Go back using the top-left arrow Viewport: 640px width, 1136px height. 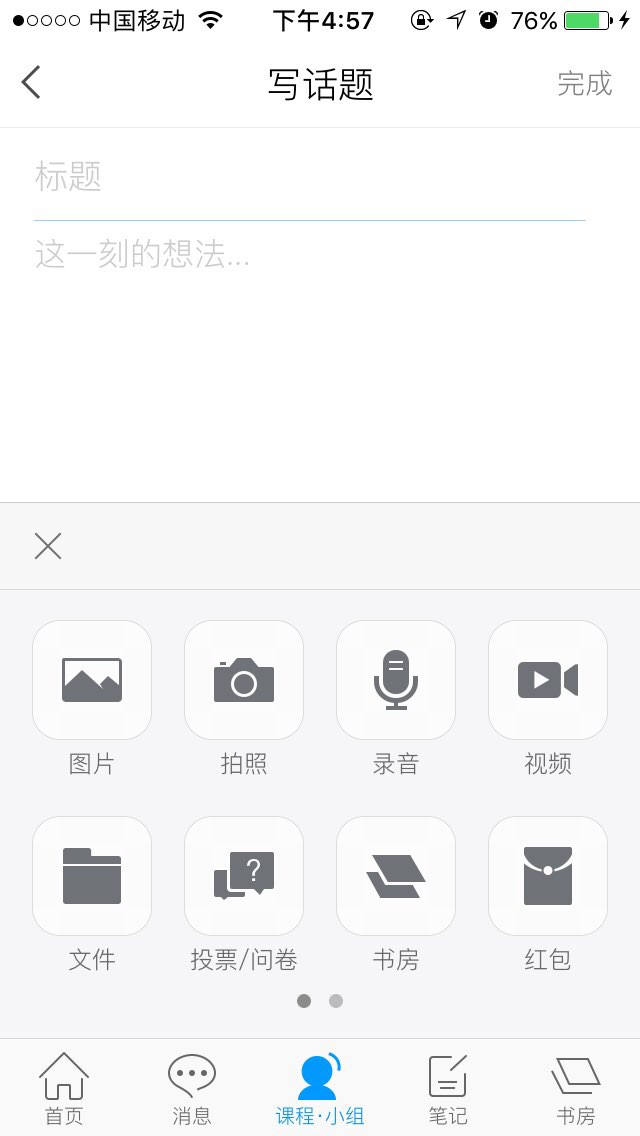tap(31, 82)
